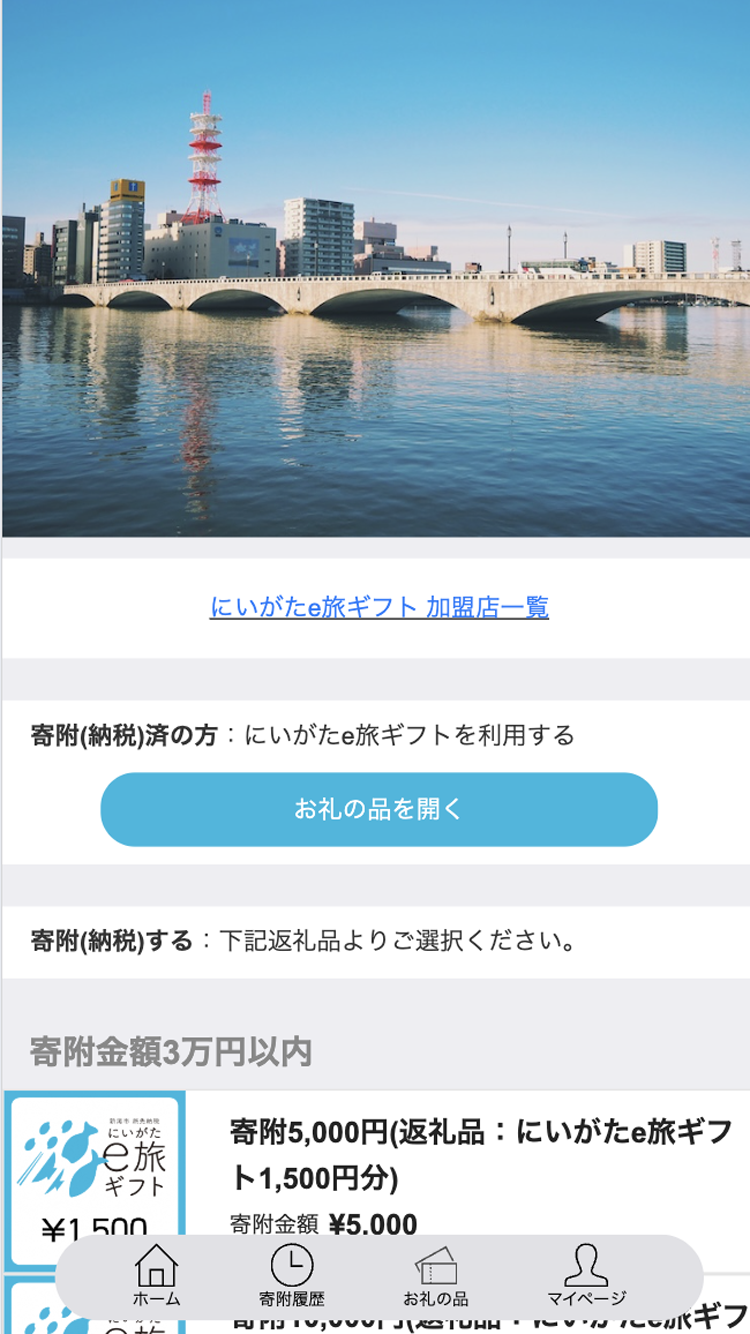
Task: Switch to the マイページ tab
Action: click(x=586, y=1275)
